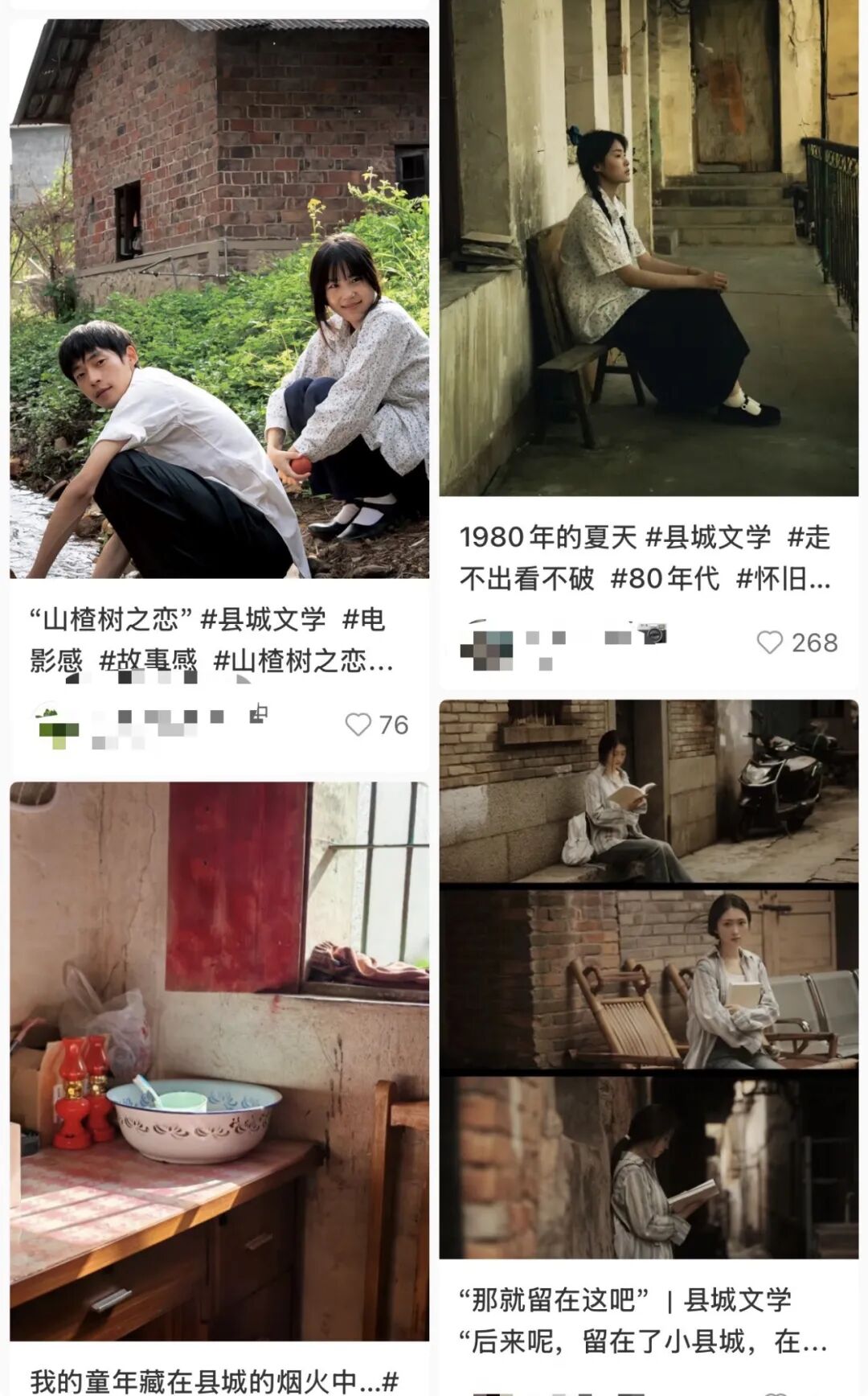Open the "山楂树之恋" post photo
868x1396 pixels.
[219, 298]
